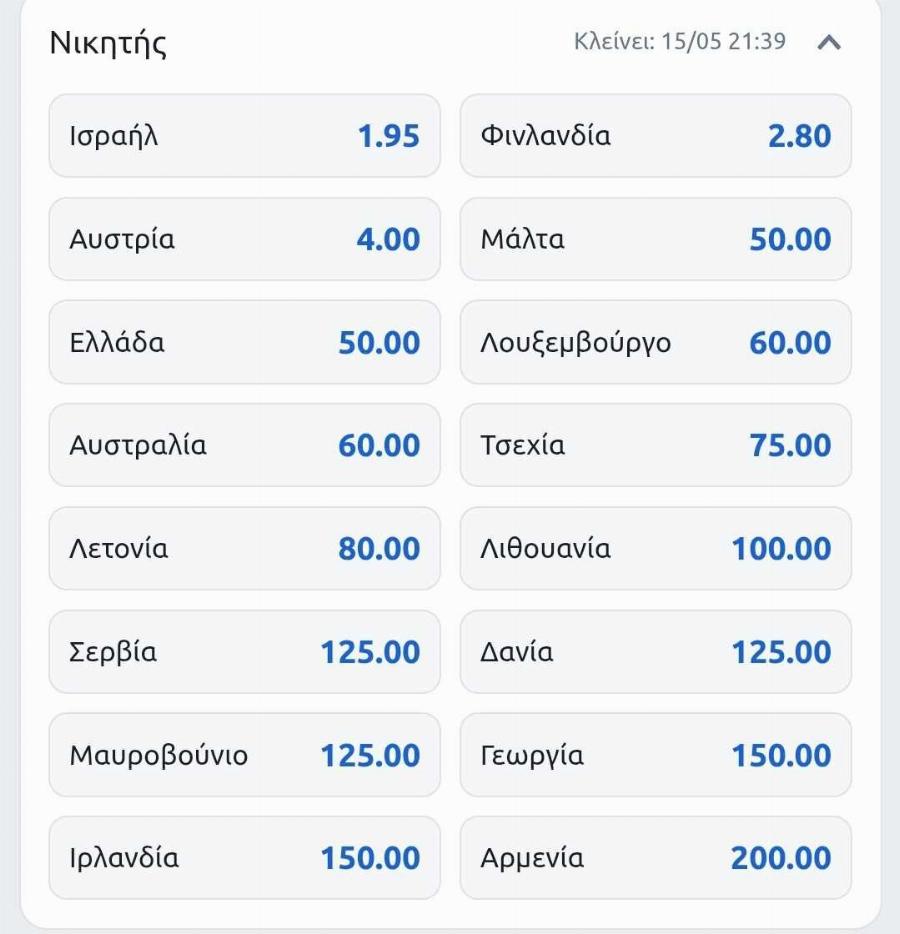
Task: Select Λουξεμβούργο at odds 60.00
Action: pyautogui.click(x=656, y=342)
